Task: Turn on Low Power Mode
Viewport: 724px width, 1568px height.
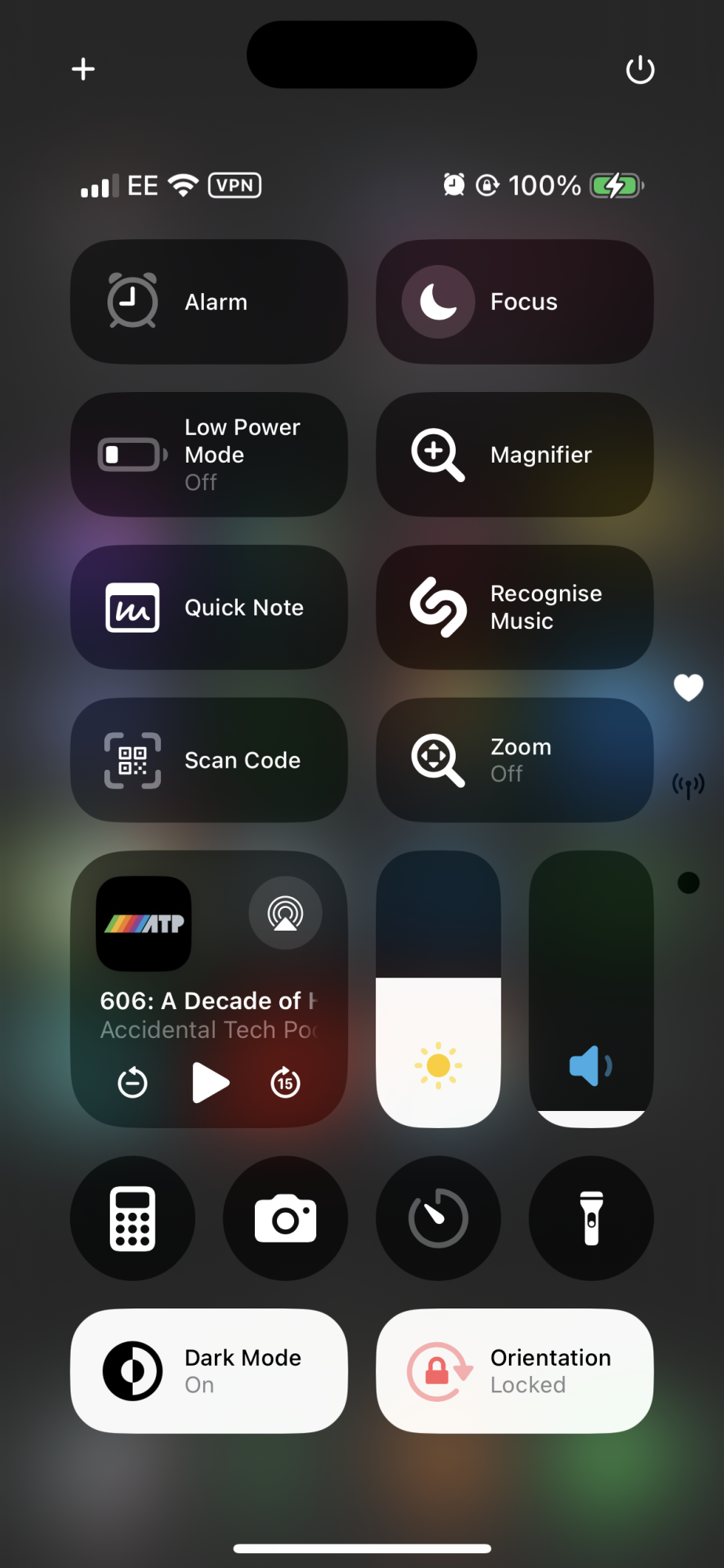Action: (x=209, y=455)
